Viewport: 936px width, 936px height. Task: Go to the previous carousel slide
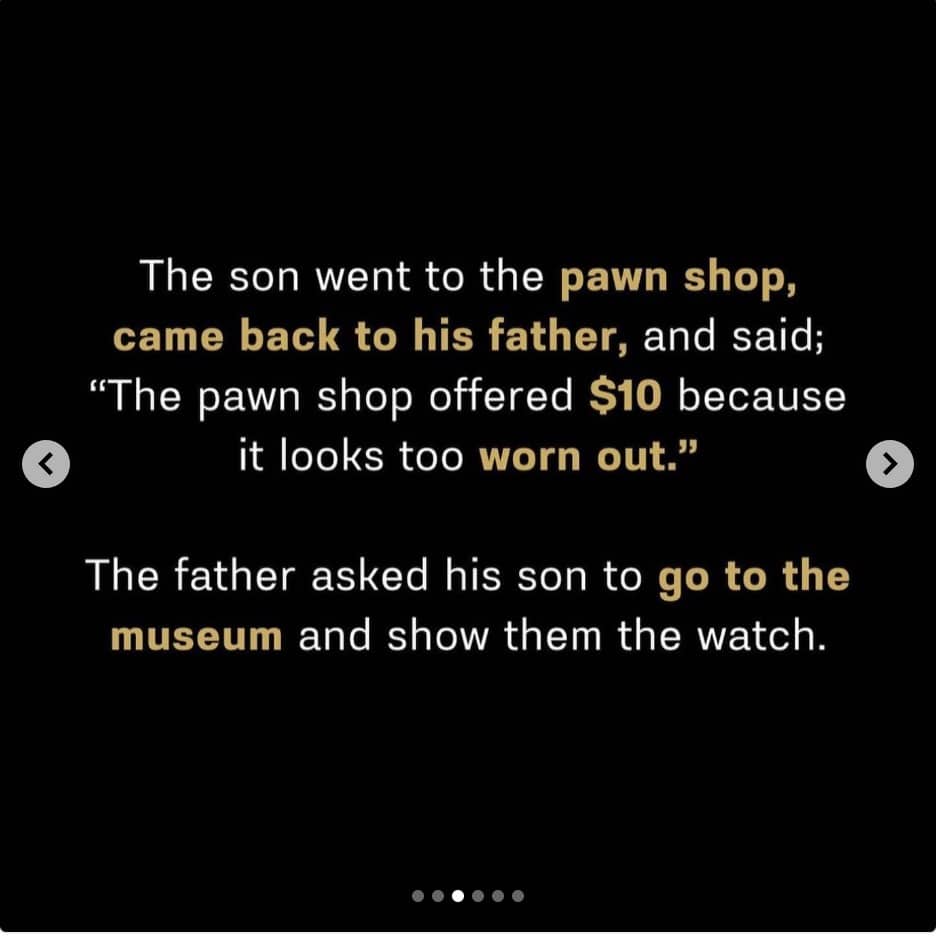(46, 464)
